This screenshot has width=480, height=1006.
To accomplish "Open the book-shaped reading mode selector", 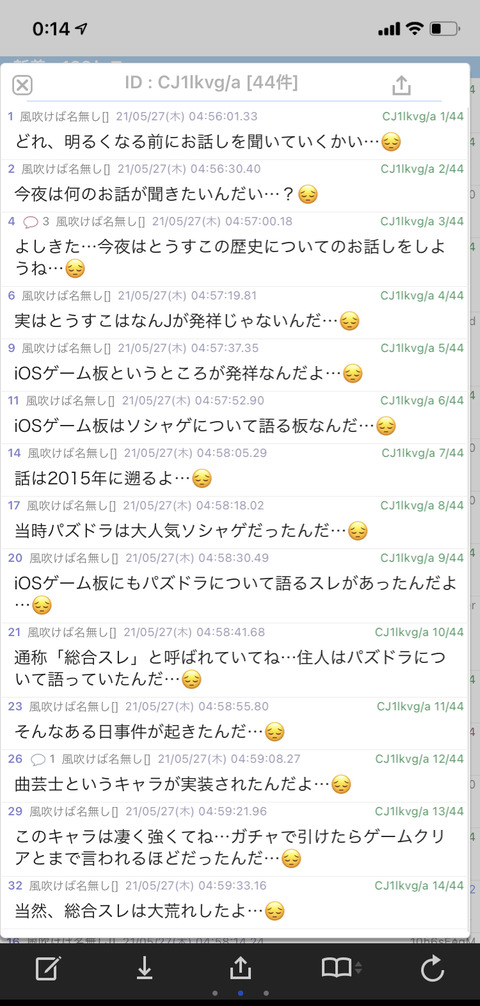I will [x=341, y=968].
